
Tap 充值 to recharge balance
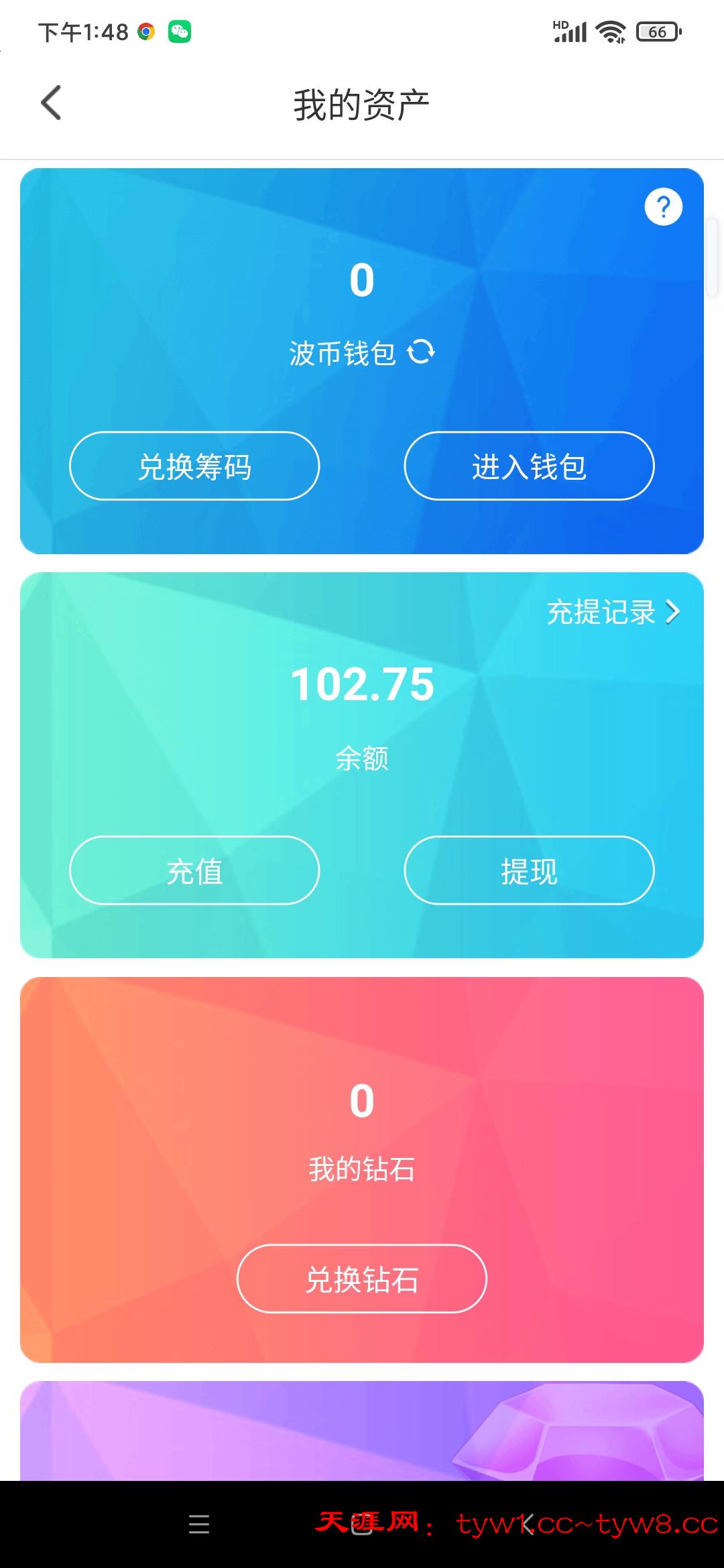tap(194, 870)
